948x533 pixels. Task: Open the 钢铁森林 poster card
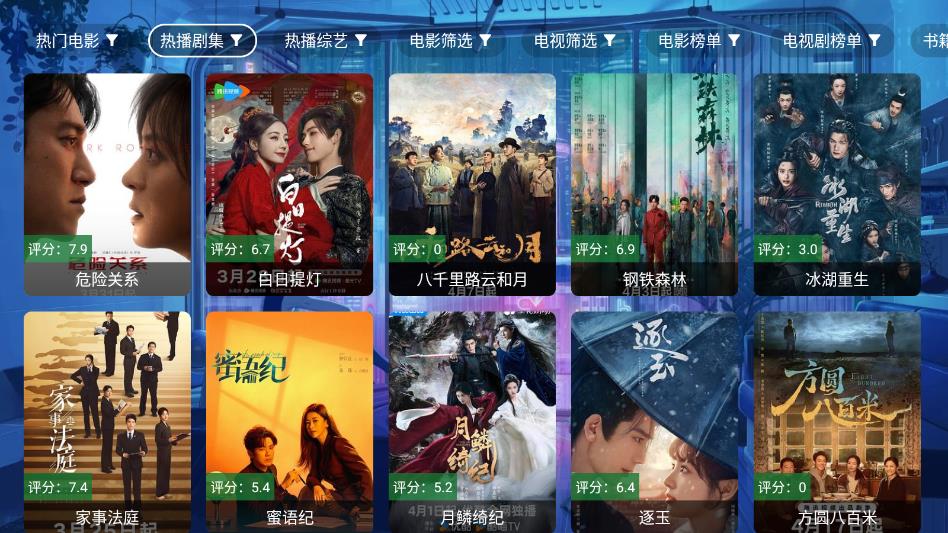pyautogui.click(x=654, y=185)
